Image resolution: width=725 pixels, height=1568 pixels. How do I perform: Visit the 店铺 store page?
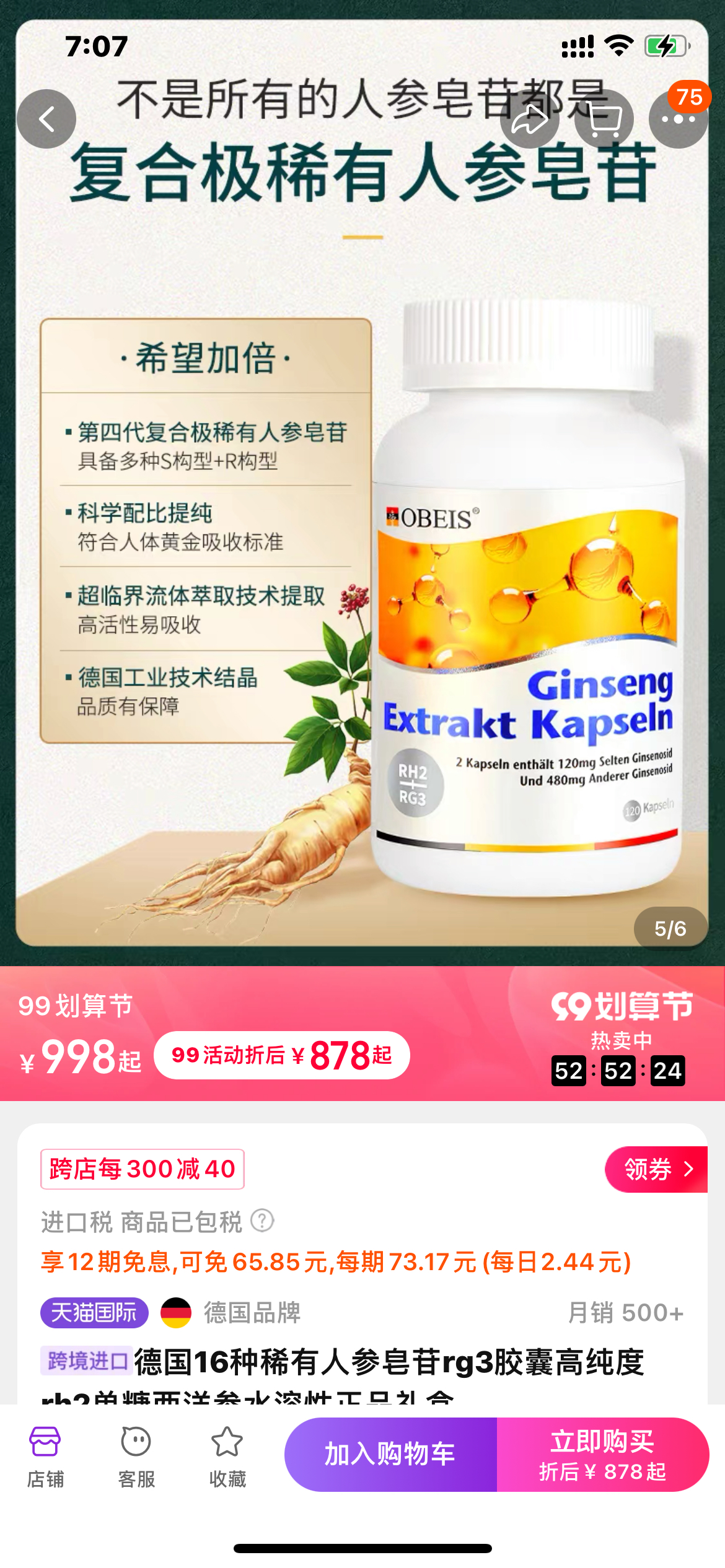coord(45,1457)
